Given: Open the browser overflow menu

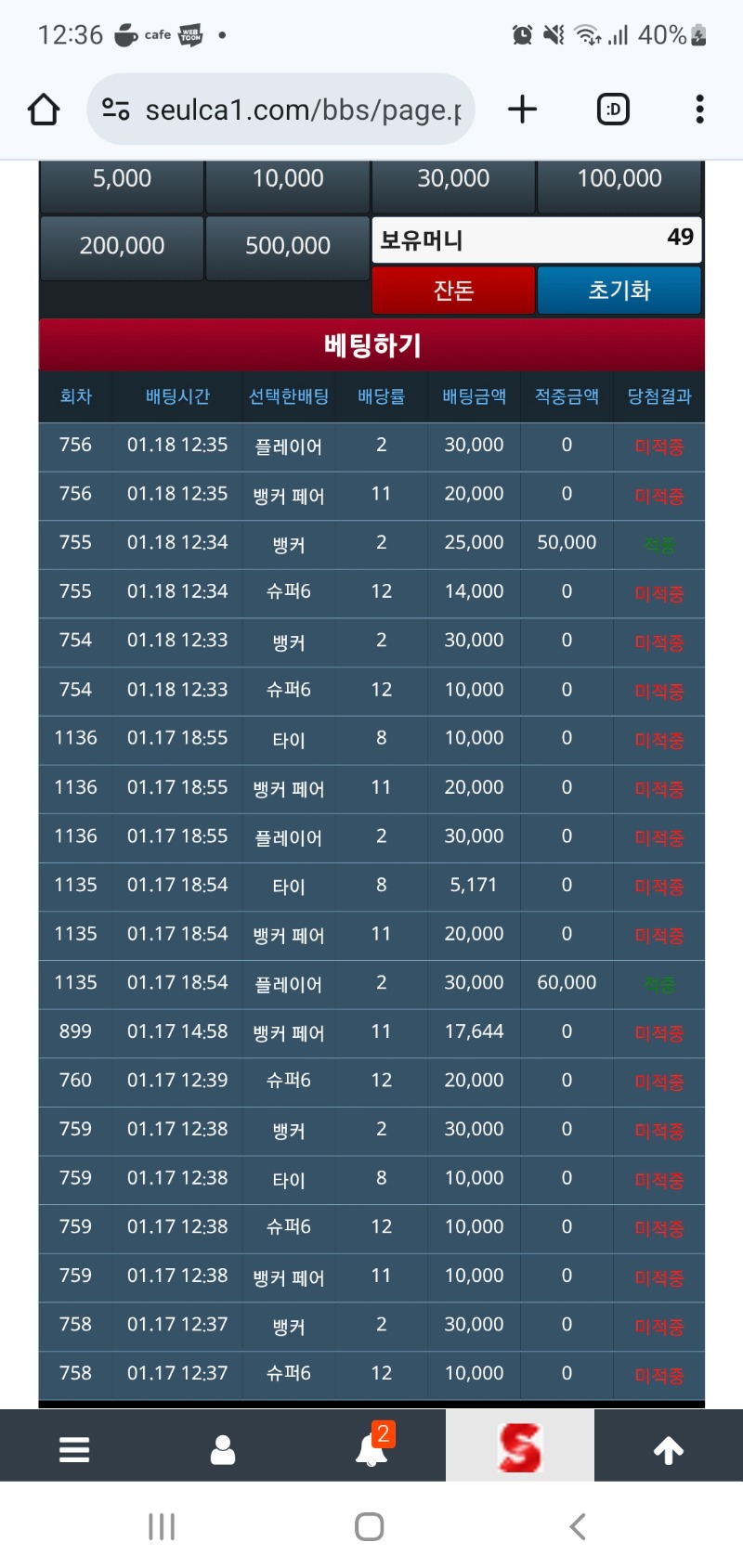Looking at the screenshot, I should pos(699,110).
